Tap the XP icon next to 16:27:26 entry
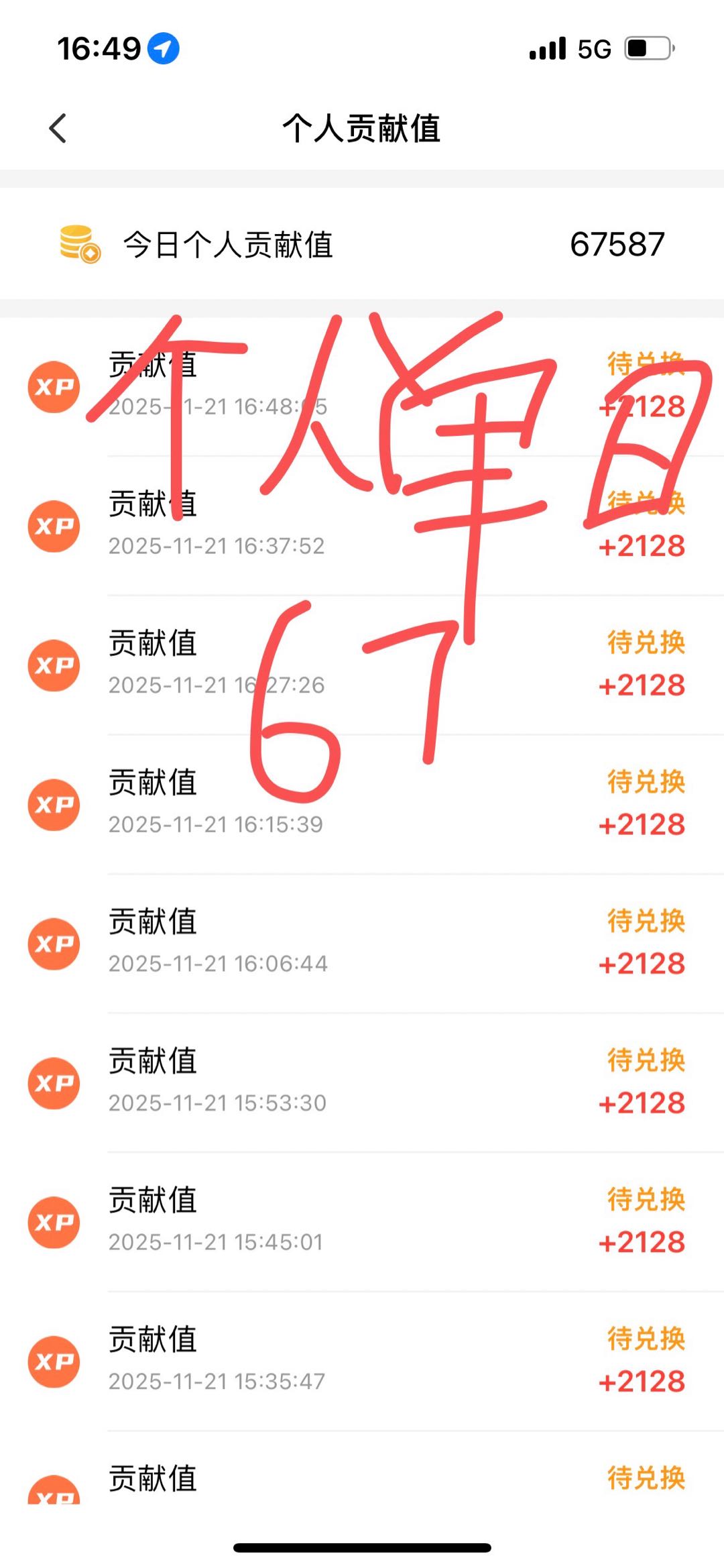 coord(54,665)
